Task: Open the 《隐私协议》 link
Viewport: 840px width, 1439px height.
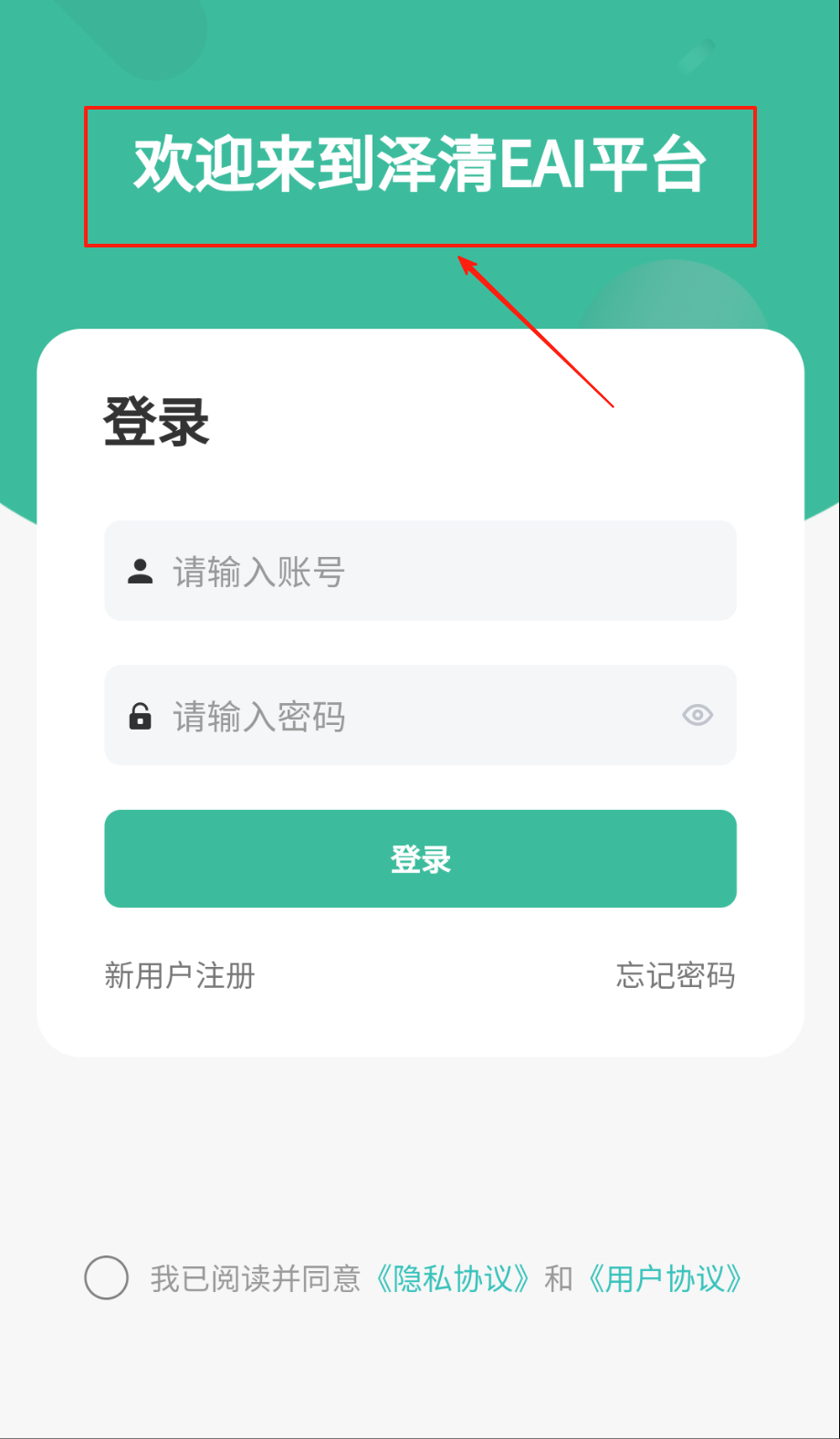Action: tap(453, 1278)
